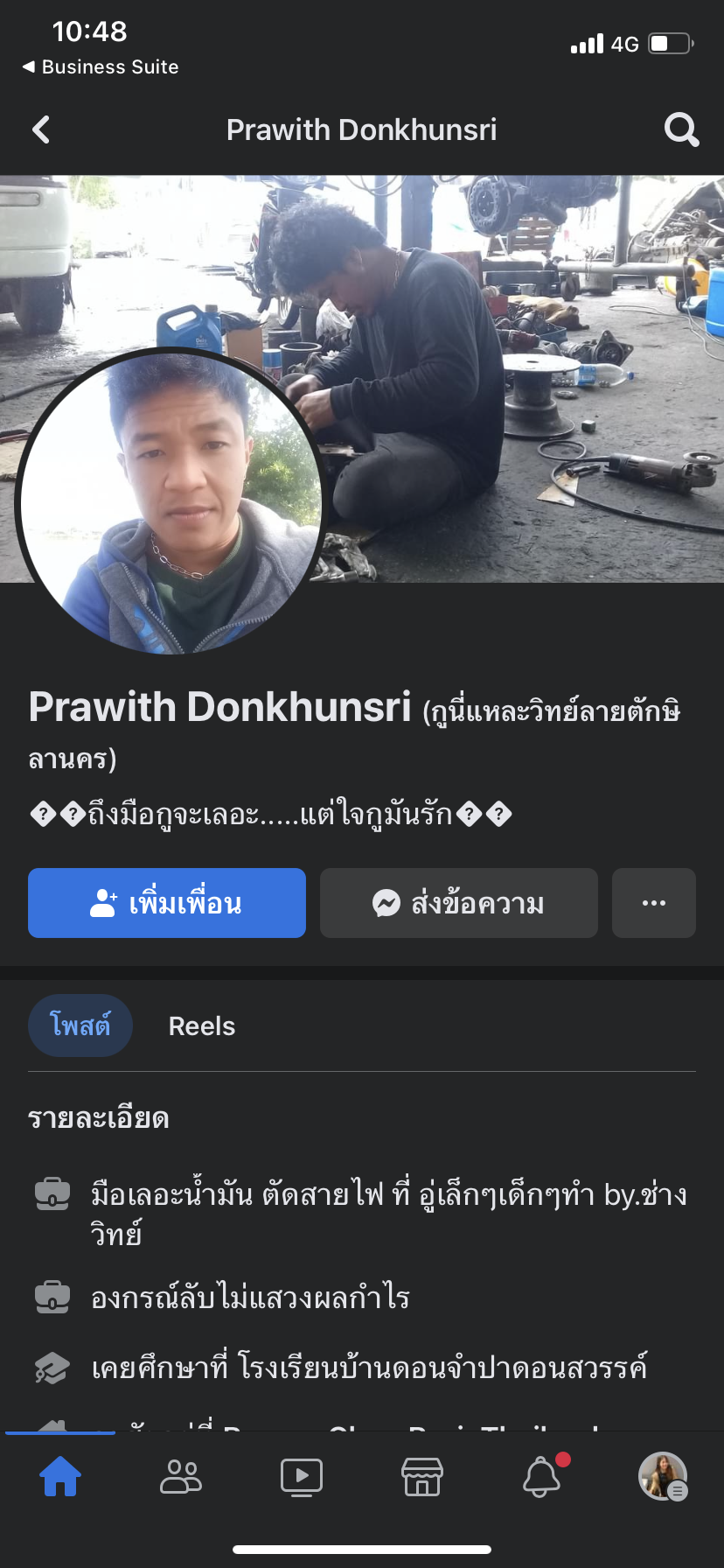Screen dimensions: 724x1568
Task: Send a message via ส่งข้อความ
Action: 459,903
